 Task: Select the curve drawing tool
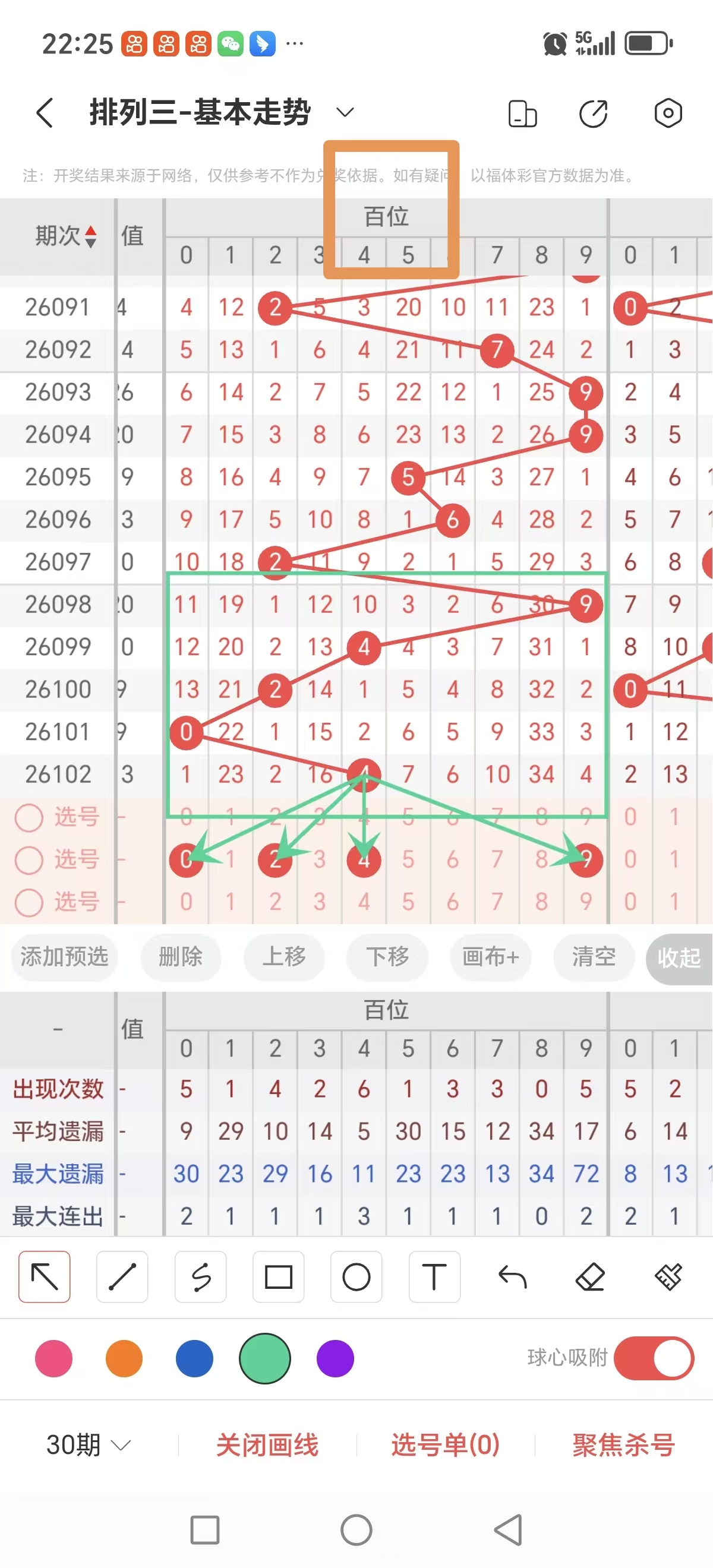[200, 1277]
